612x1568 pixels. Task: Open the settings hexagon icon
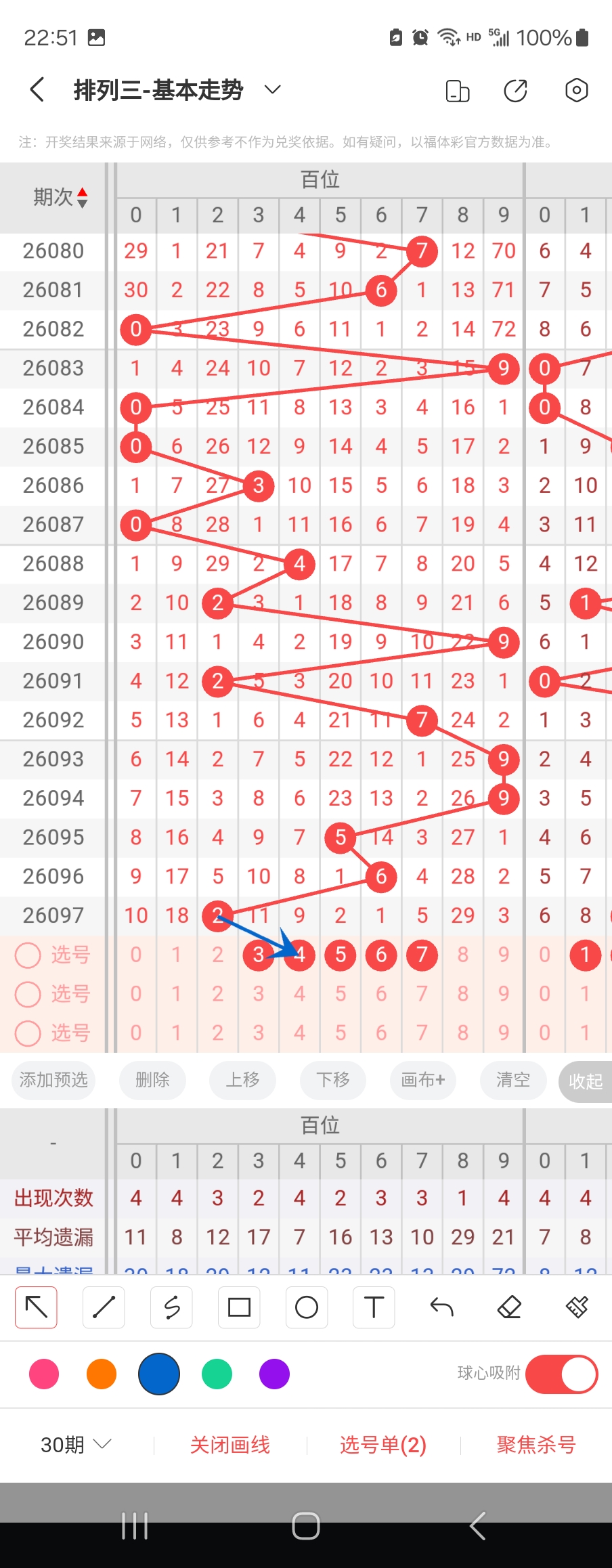point(576,90)
